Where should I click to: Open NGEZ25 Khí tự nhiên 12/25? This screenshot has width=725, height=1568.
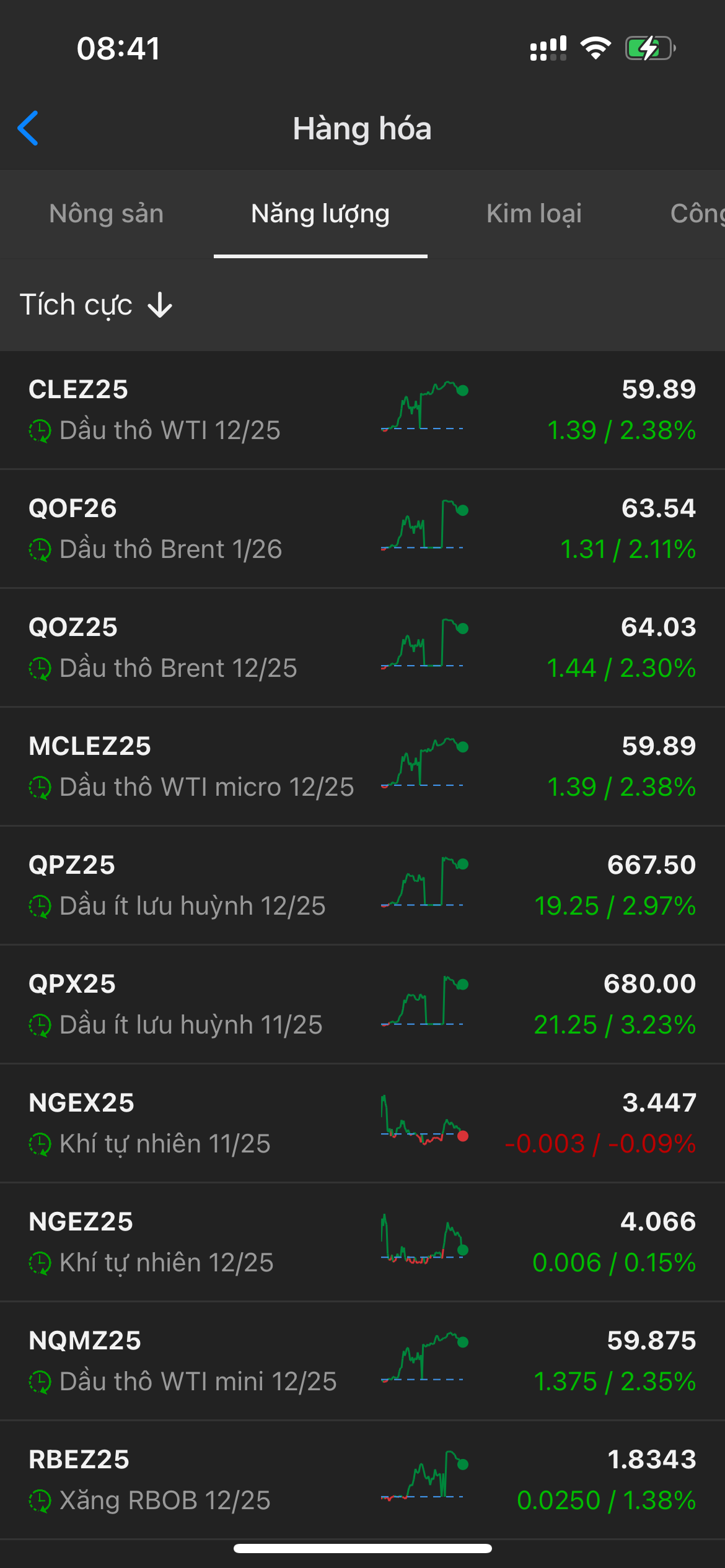pos(362,1242)
